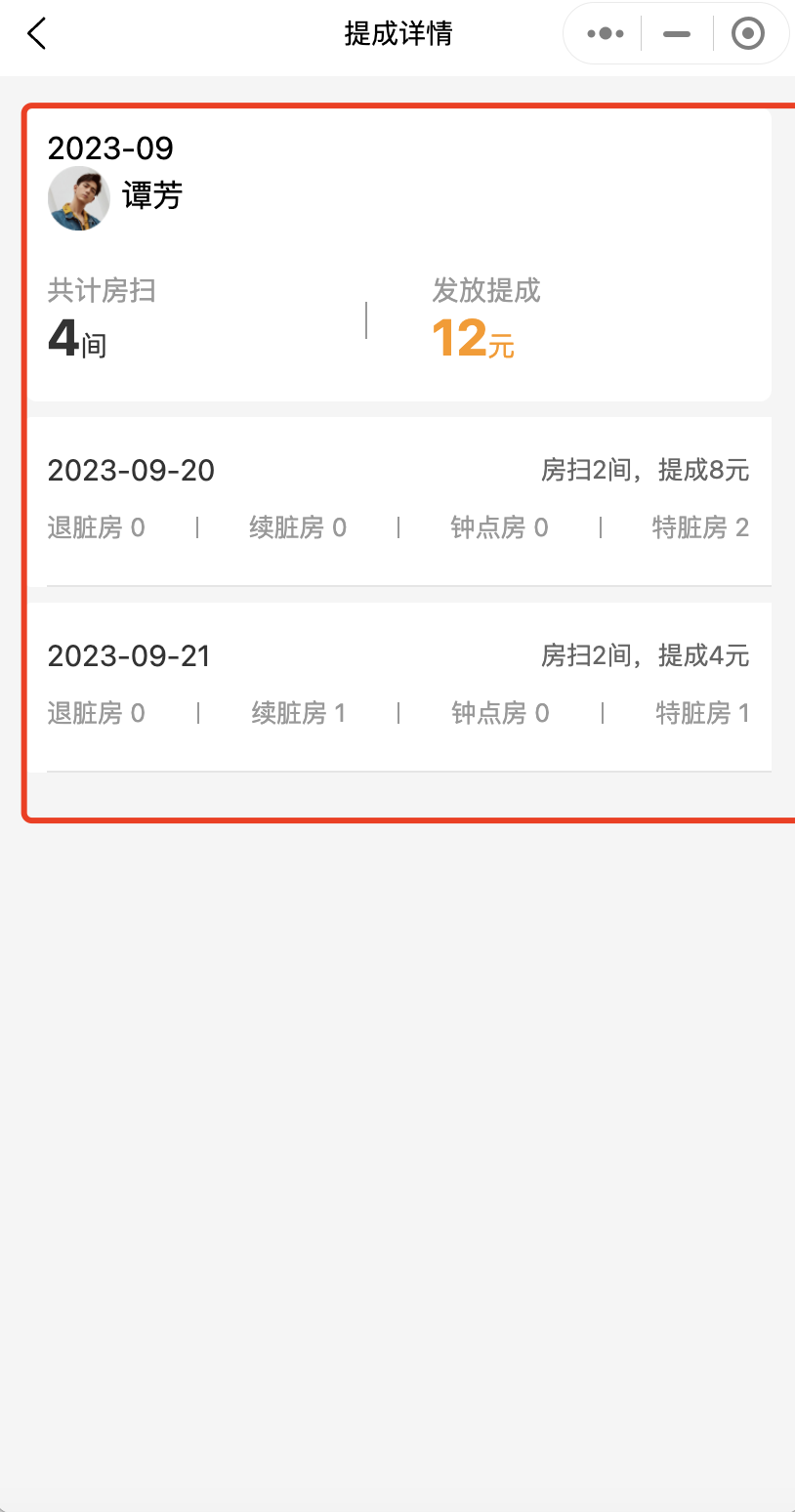This screenshot has width=795, height=1512.
Task: Open the 2023-09-20 commission record
Action: click(399, 502)
